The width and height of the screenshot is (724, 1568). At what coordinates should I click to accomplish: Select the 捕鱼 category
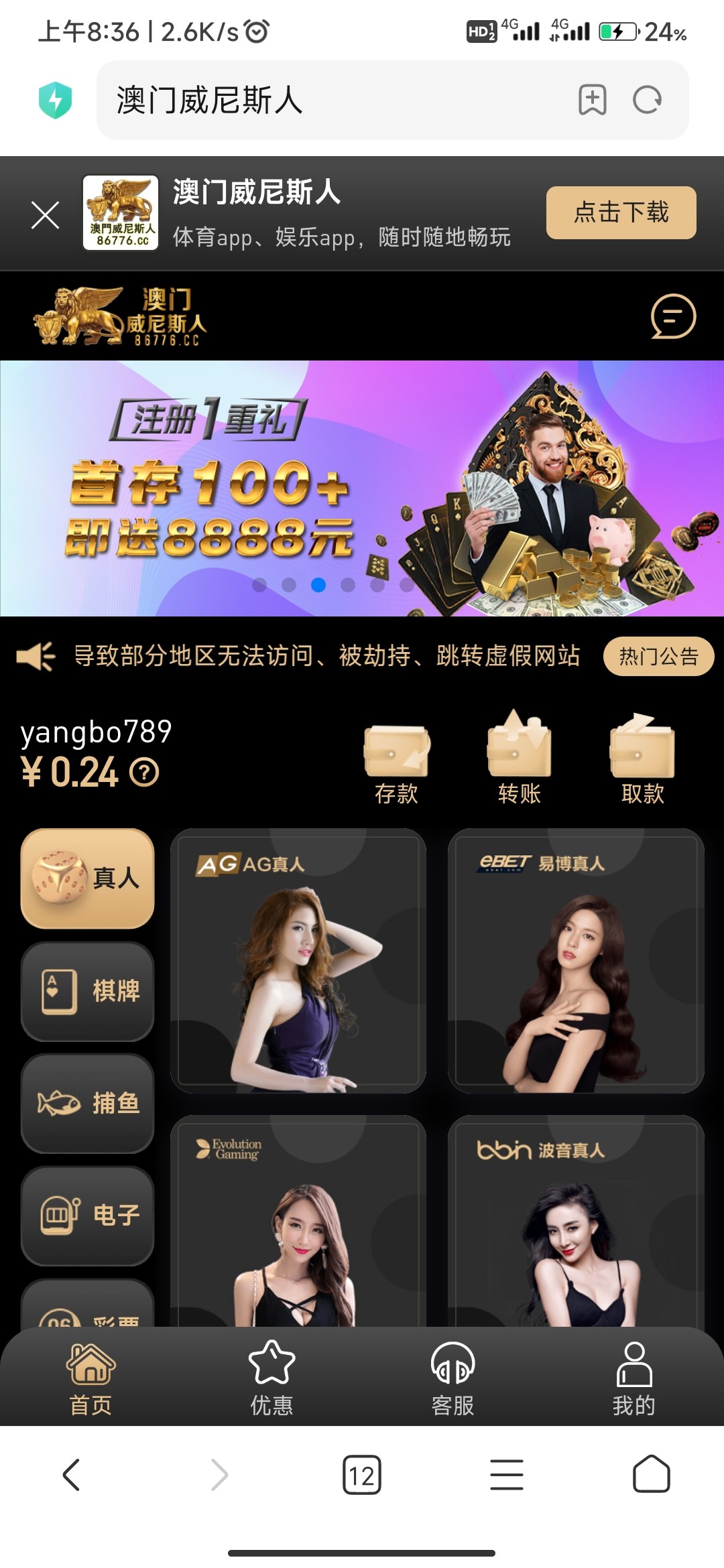coord(88,1103)
